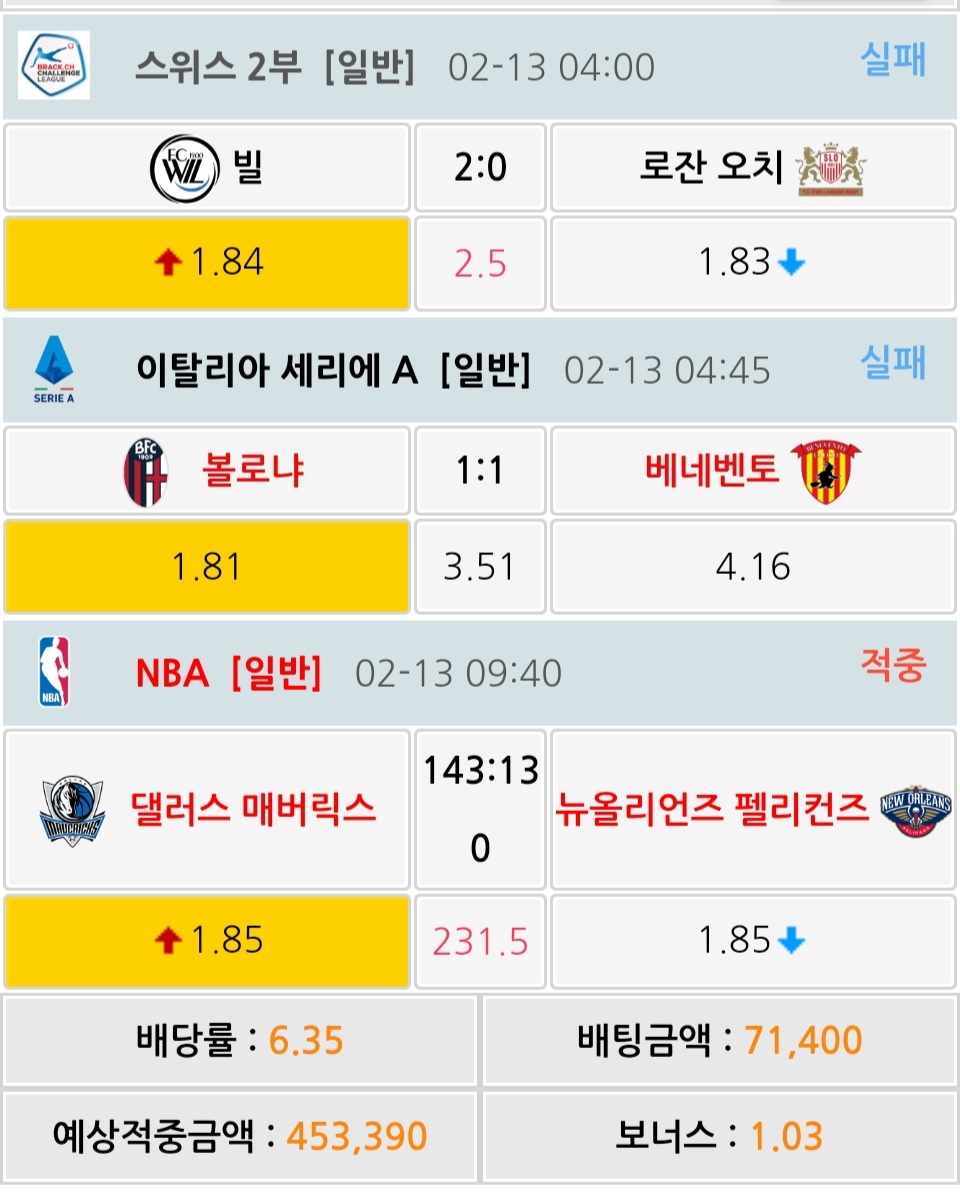The image size is (960, 1201).
Task: Select the 1.84 odds cell for 빌
Action: point(207,263)
